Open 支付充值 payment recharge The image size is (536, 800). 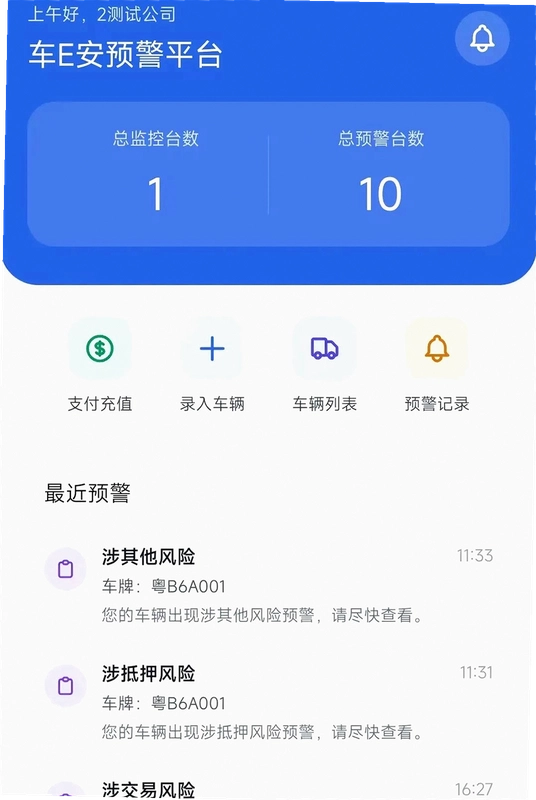(x=100, y=365)
